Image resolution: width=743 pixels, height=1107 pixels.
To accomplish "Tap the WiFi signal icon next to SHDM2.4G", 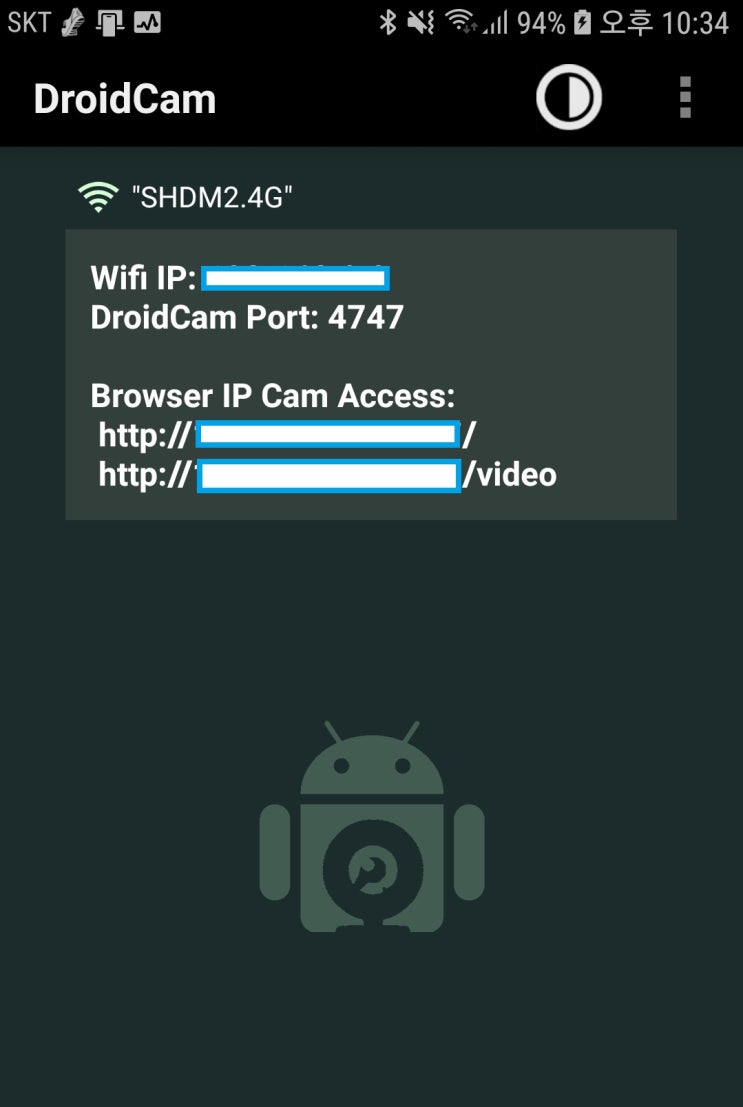I will point(96,196).
